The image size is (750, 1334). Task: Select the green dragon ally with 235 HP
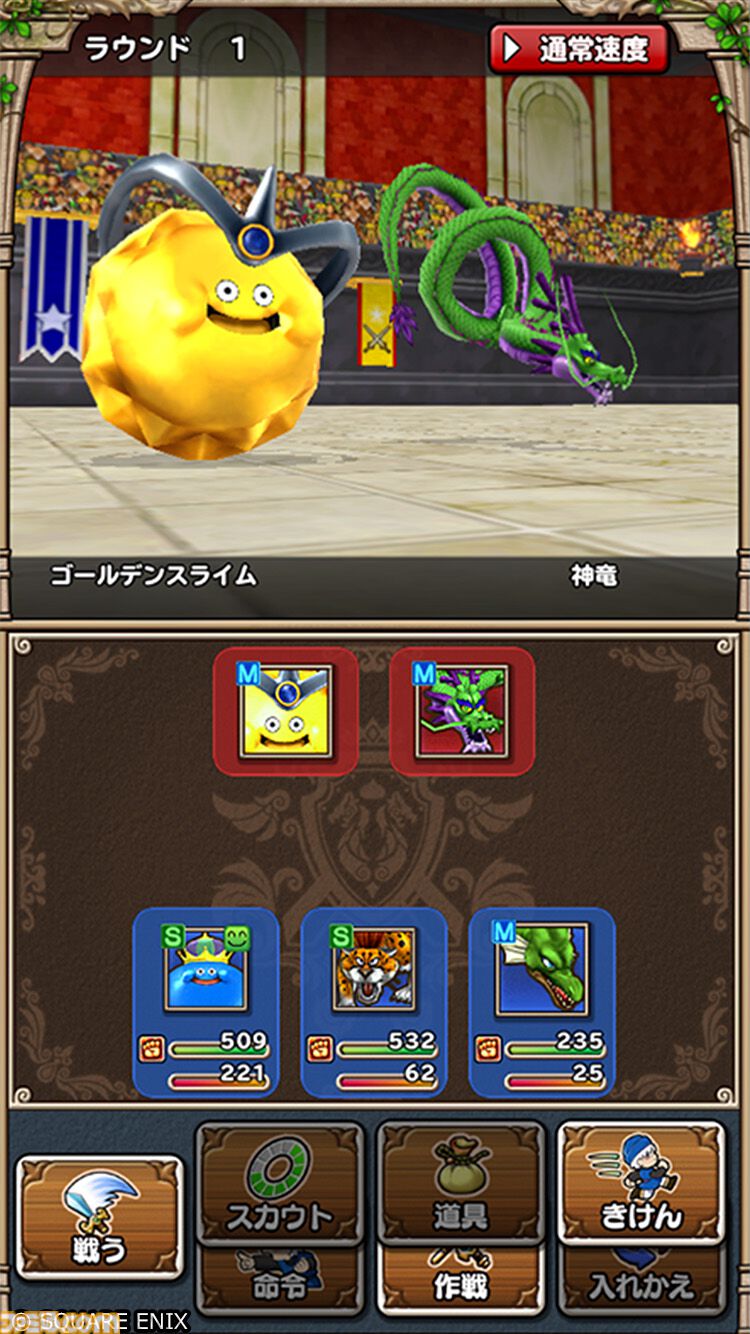coord(542,1002)
